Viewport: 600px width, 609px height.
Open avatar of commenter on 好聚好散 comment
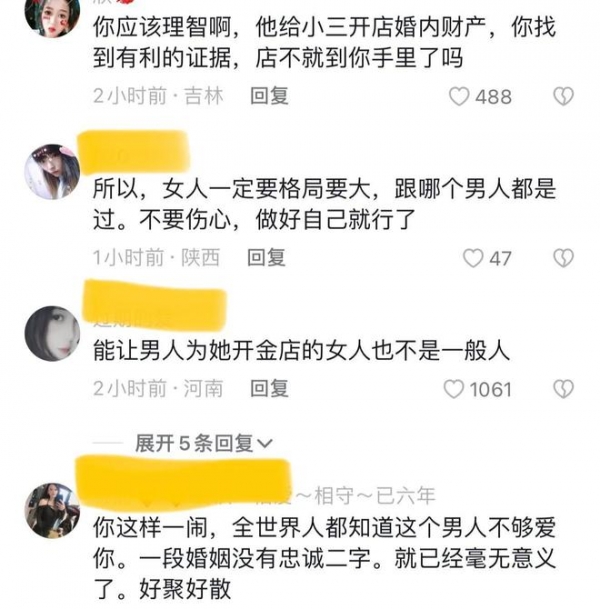pos(52,508)
